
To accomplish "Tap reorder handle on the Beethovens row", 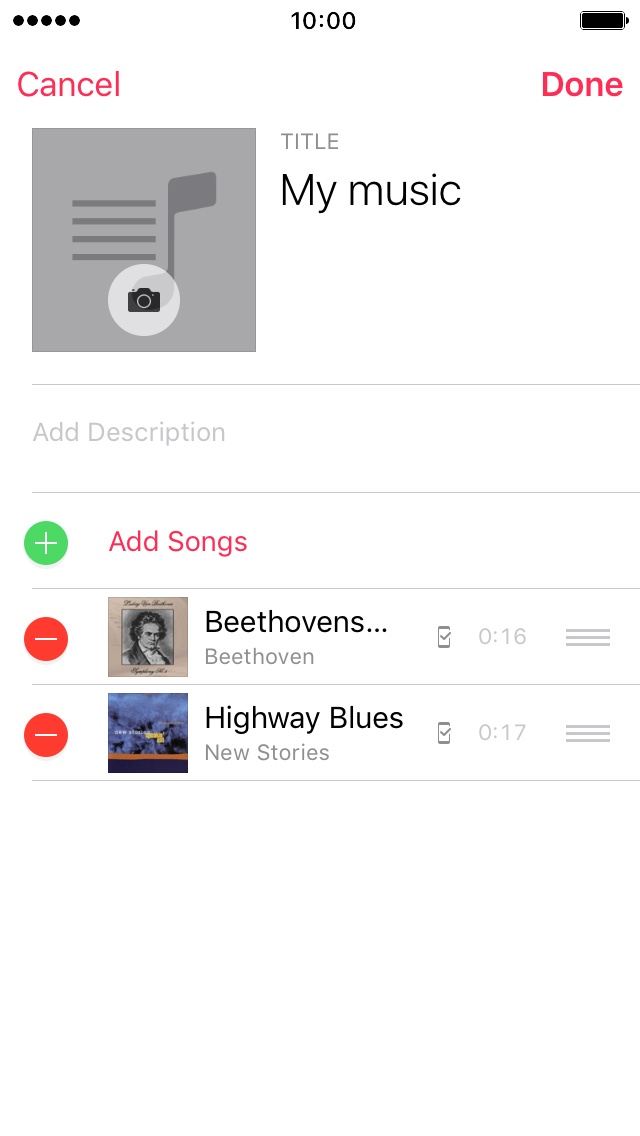I will [588, 638].
